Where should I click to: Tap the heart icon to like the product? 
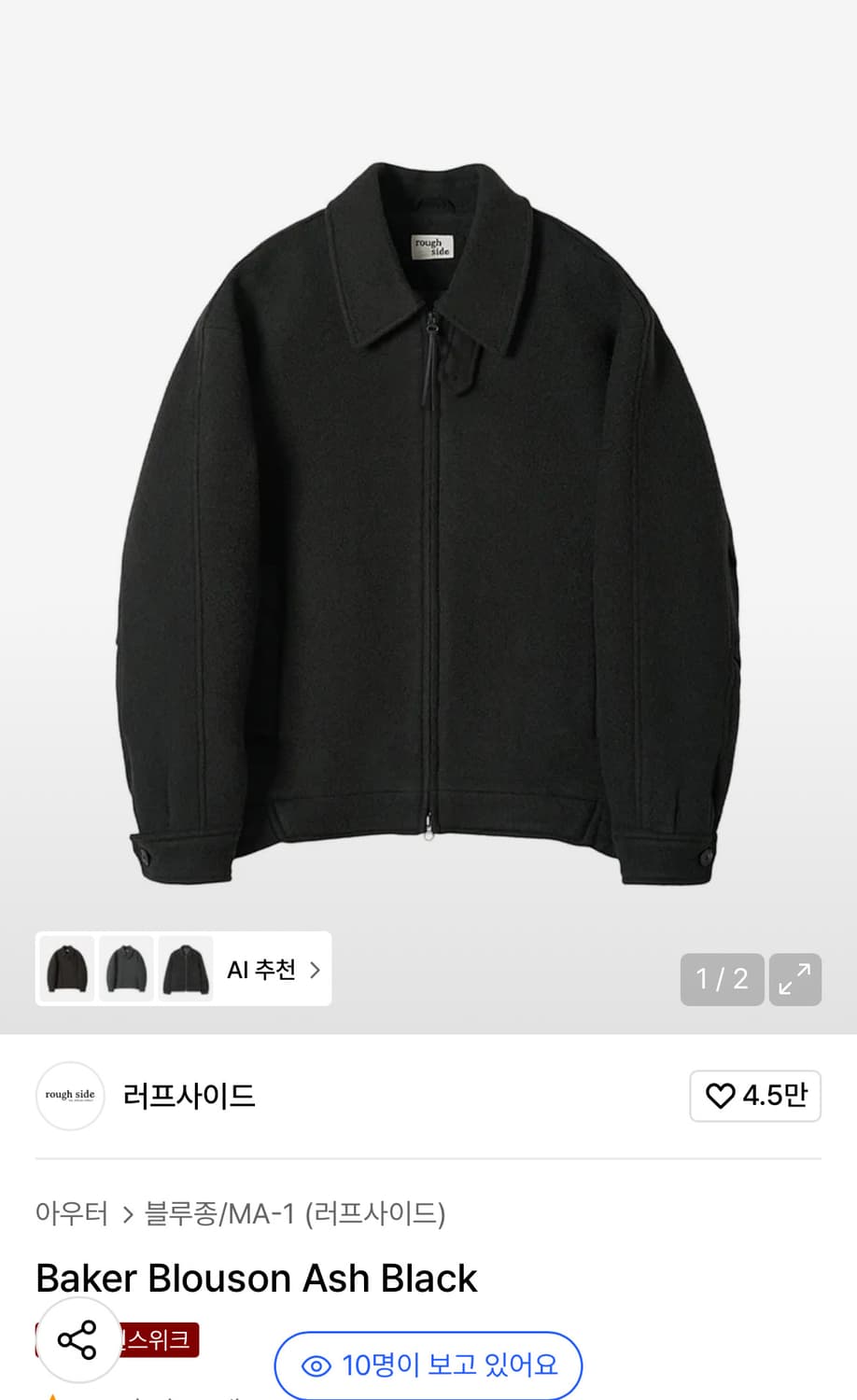click(x=721, y=1096)
